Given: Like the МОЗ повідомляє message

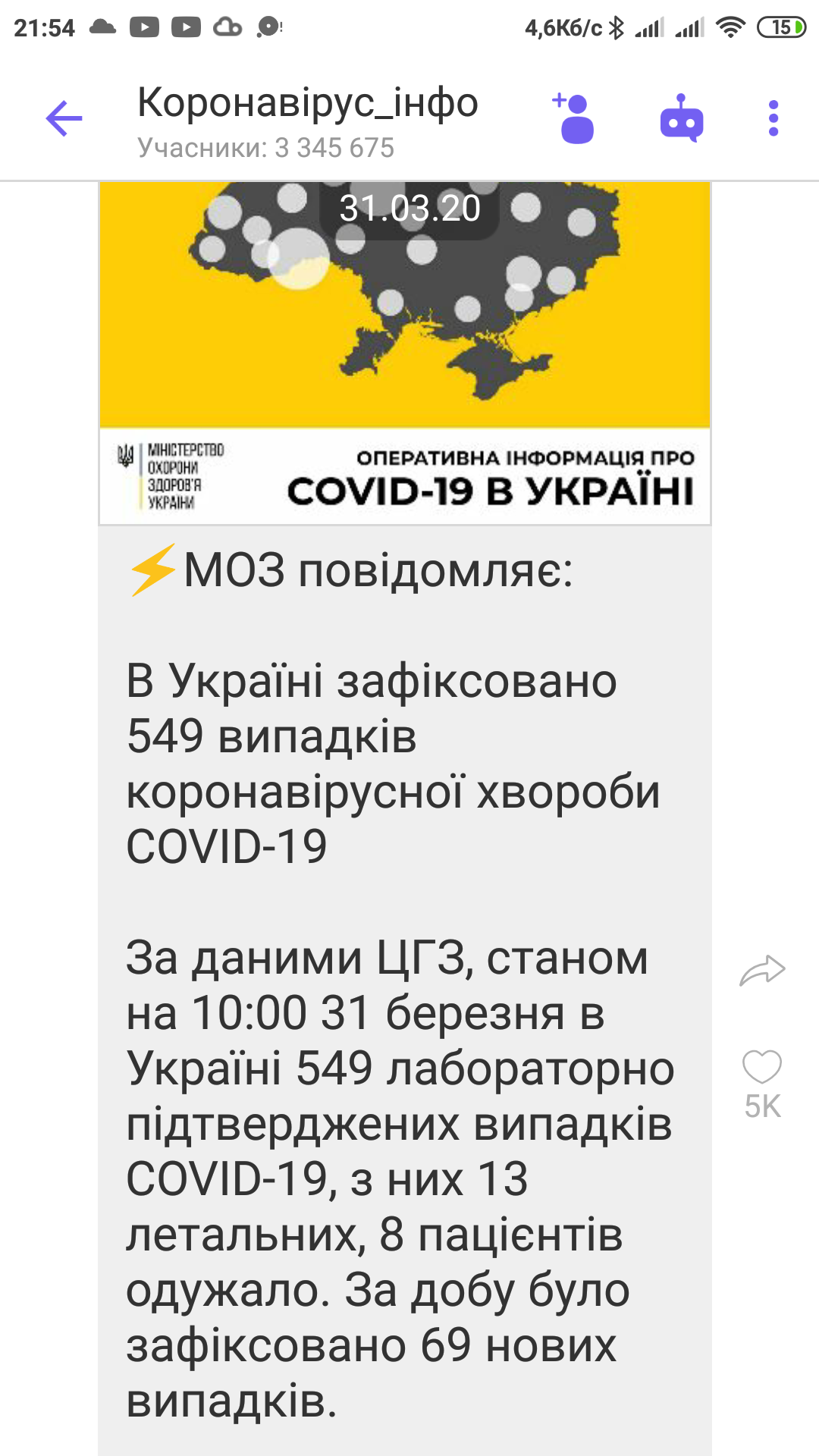Looking at the screenshot, I should [762, 1067].
